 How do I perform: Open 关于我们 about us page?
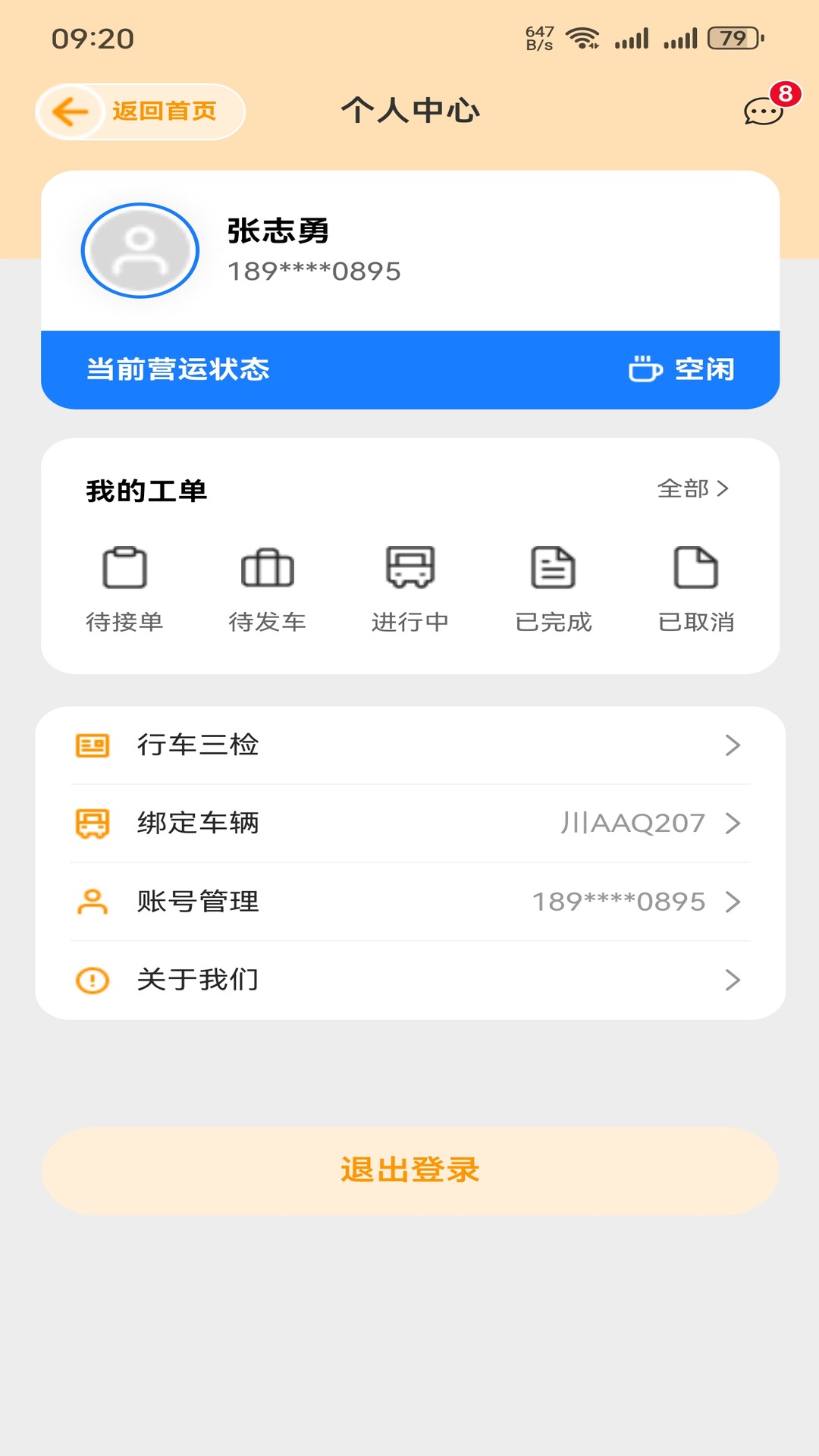[409, 979]
